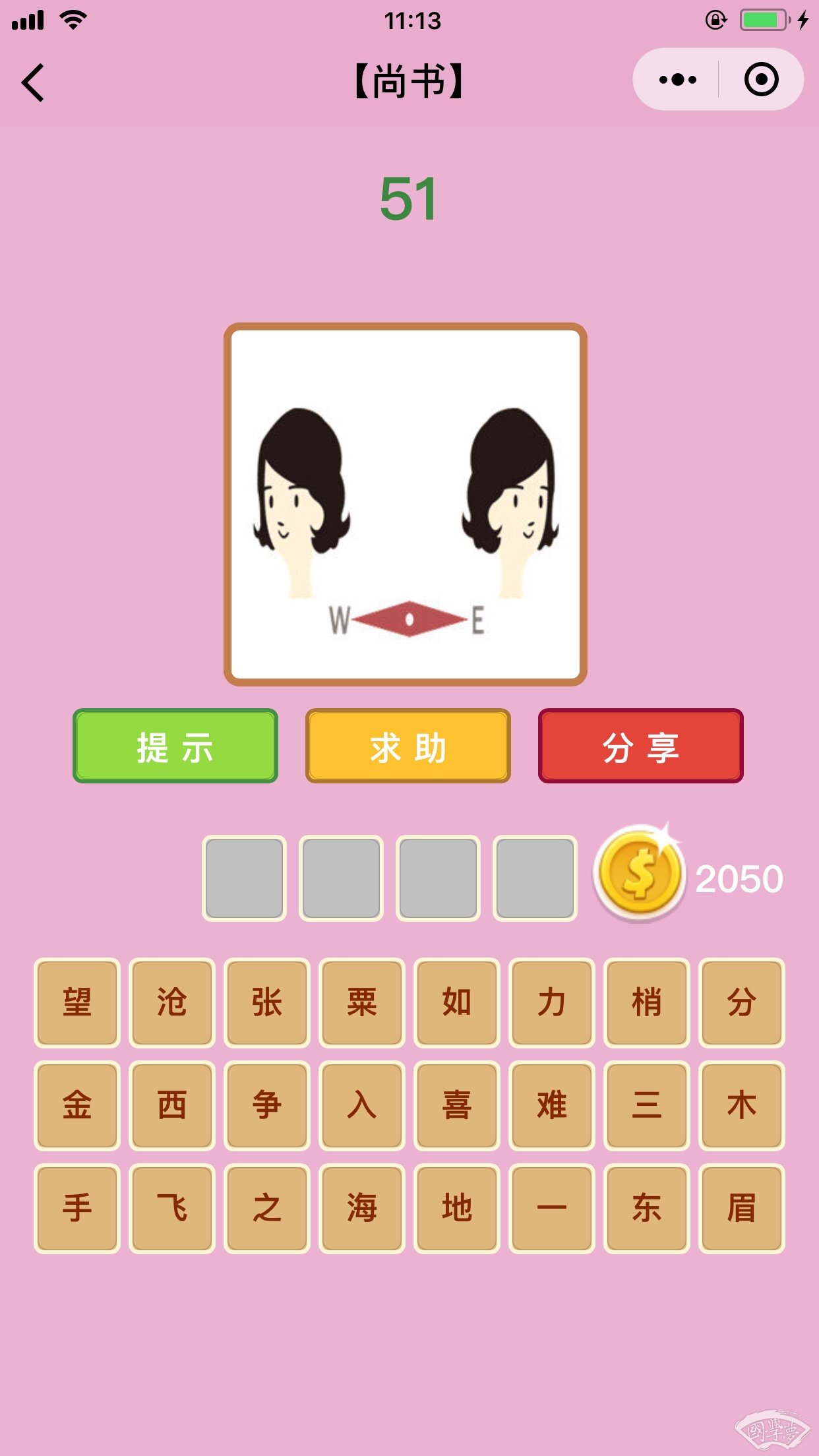Viewport: 819px width, 1456px height.
Task: Tap the character tile 喜
Action: tap(456, 1105)
